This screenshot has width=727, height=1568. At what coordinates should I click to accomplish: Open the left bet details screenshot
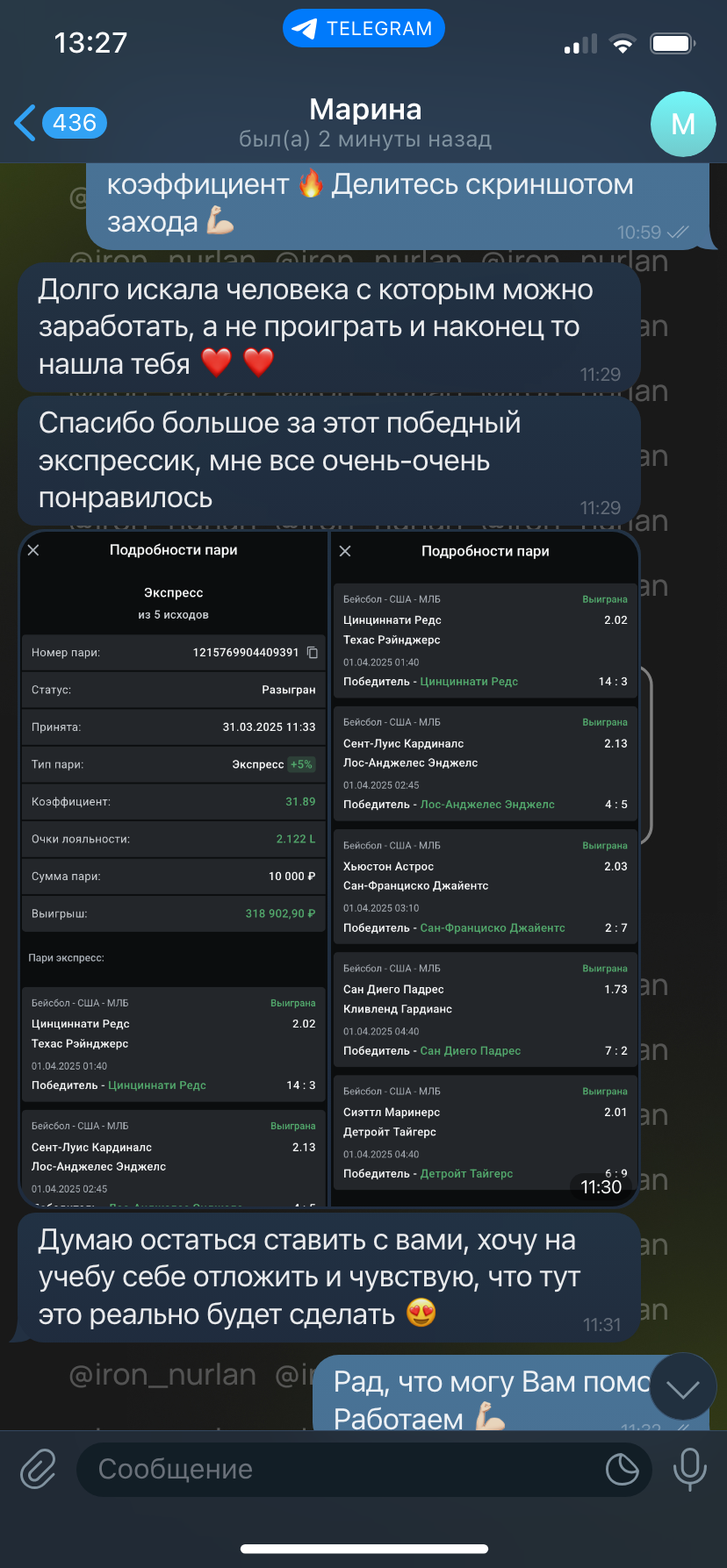(x=174, y=868)
